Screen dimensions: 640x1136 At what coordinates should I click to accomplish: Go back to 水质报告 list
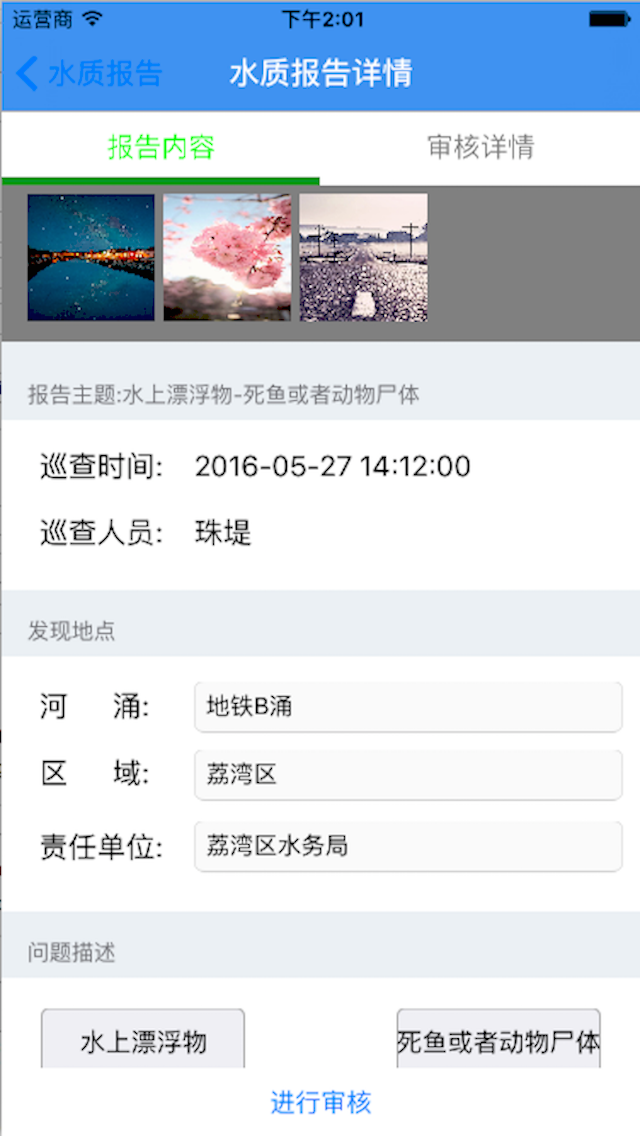pyautogui.click(x=90, y=74)
